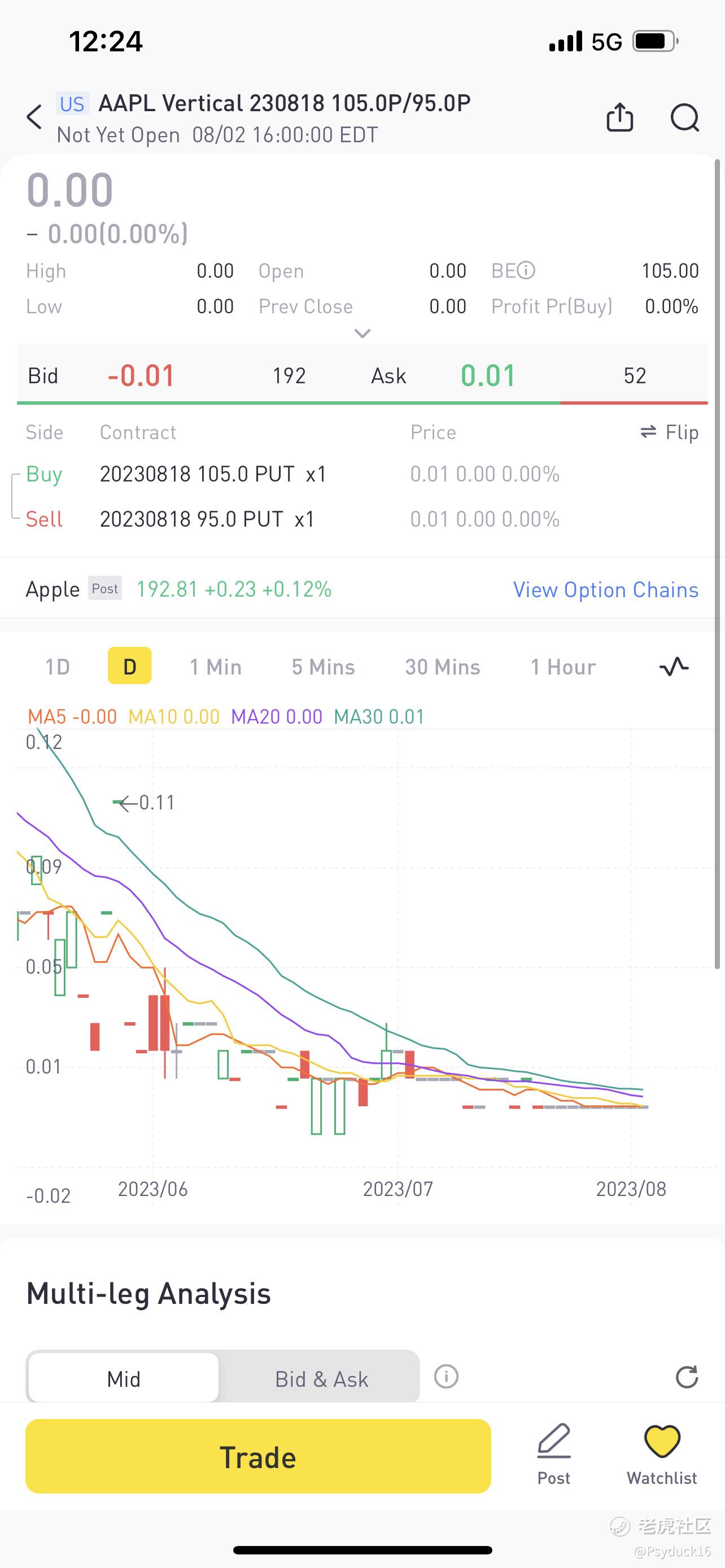The image size is (725, 1568).
Task: Go back using the top-left arrow
Action: point(34,117)
